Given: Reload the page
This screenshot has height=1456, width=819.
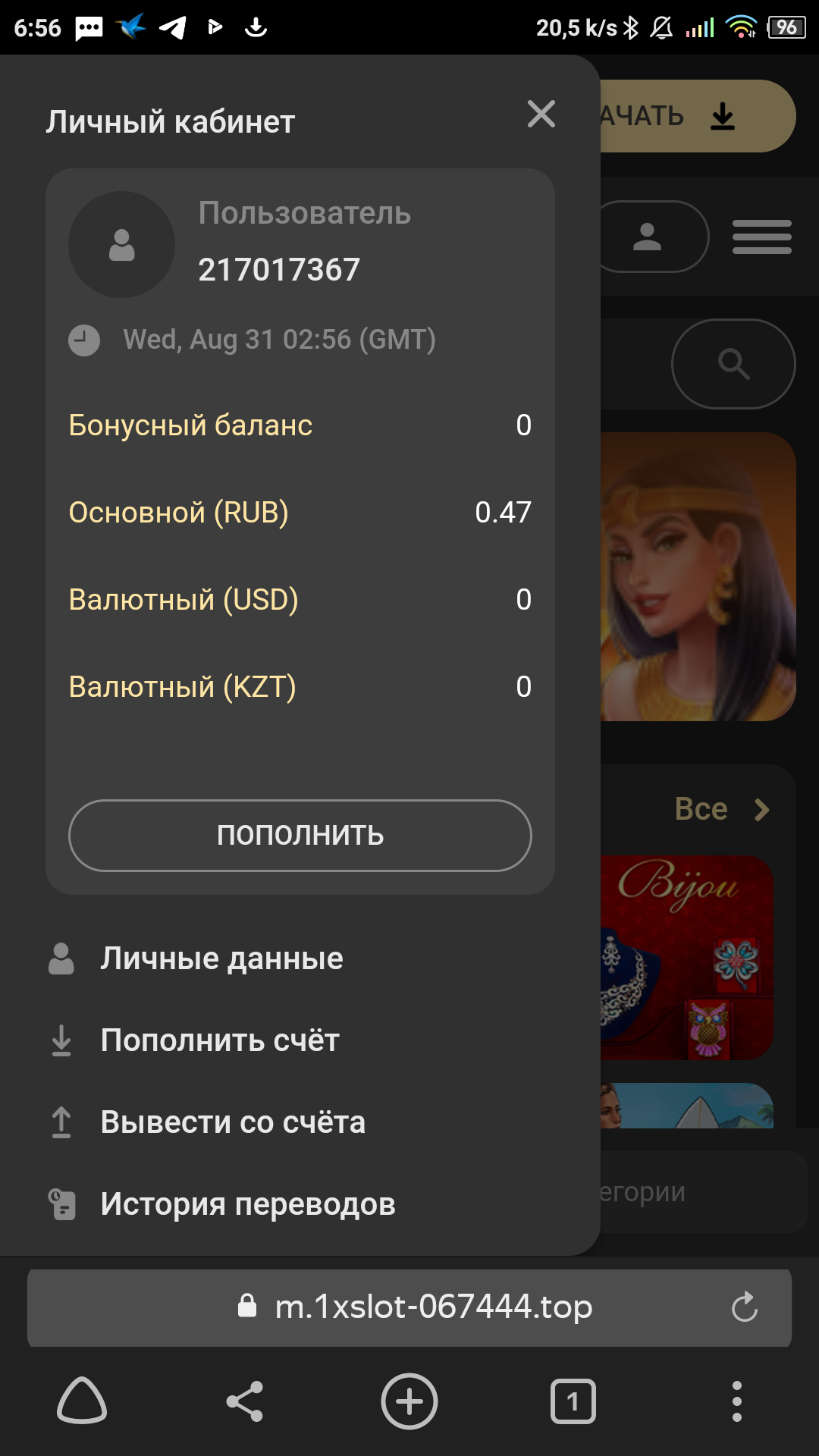Looking at the screenshot, I should click(x=745, y=1307).
